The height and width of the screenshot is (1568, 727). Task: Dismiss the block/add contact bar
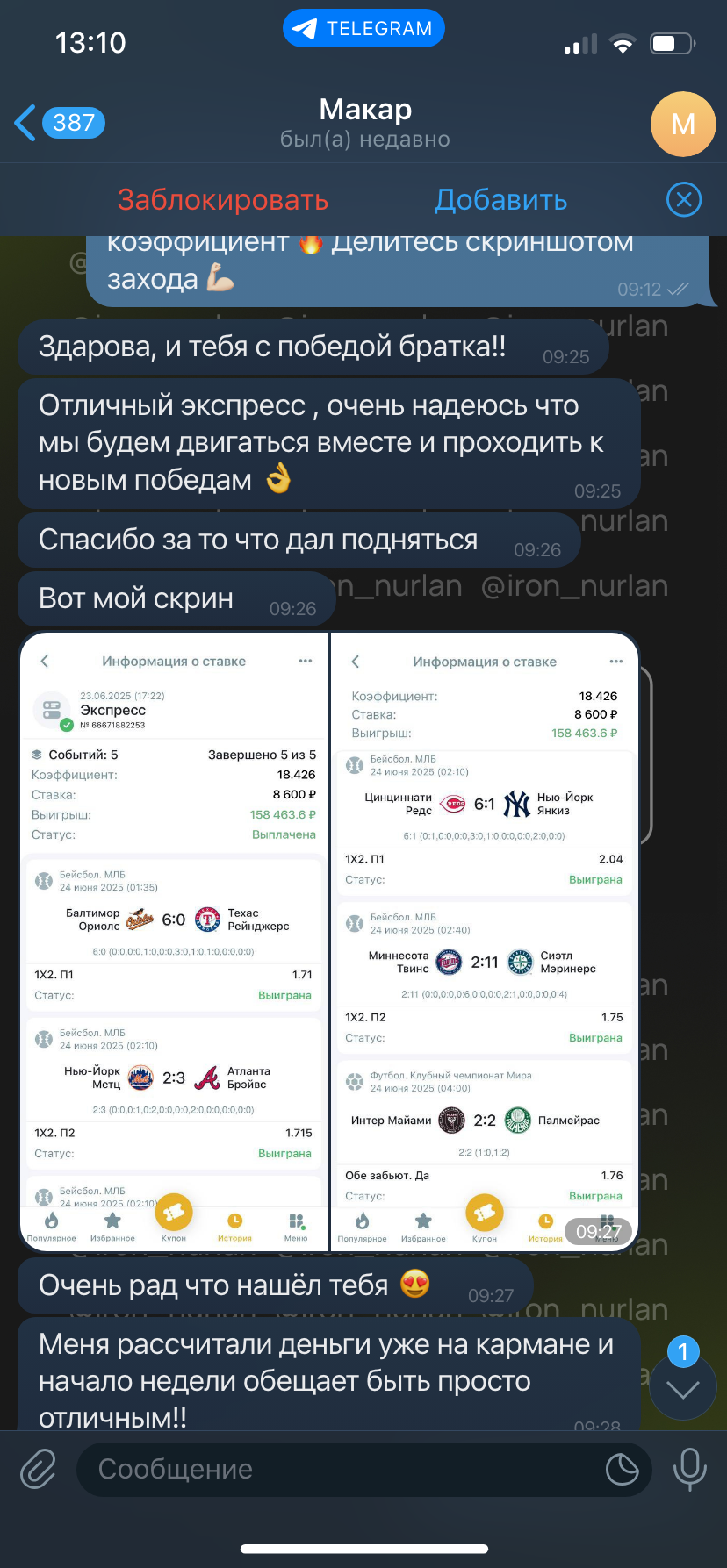684,200
